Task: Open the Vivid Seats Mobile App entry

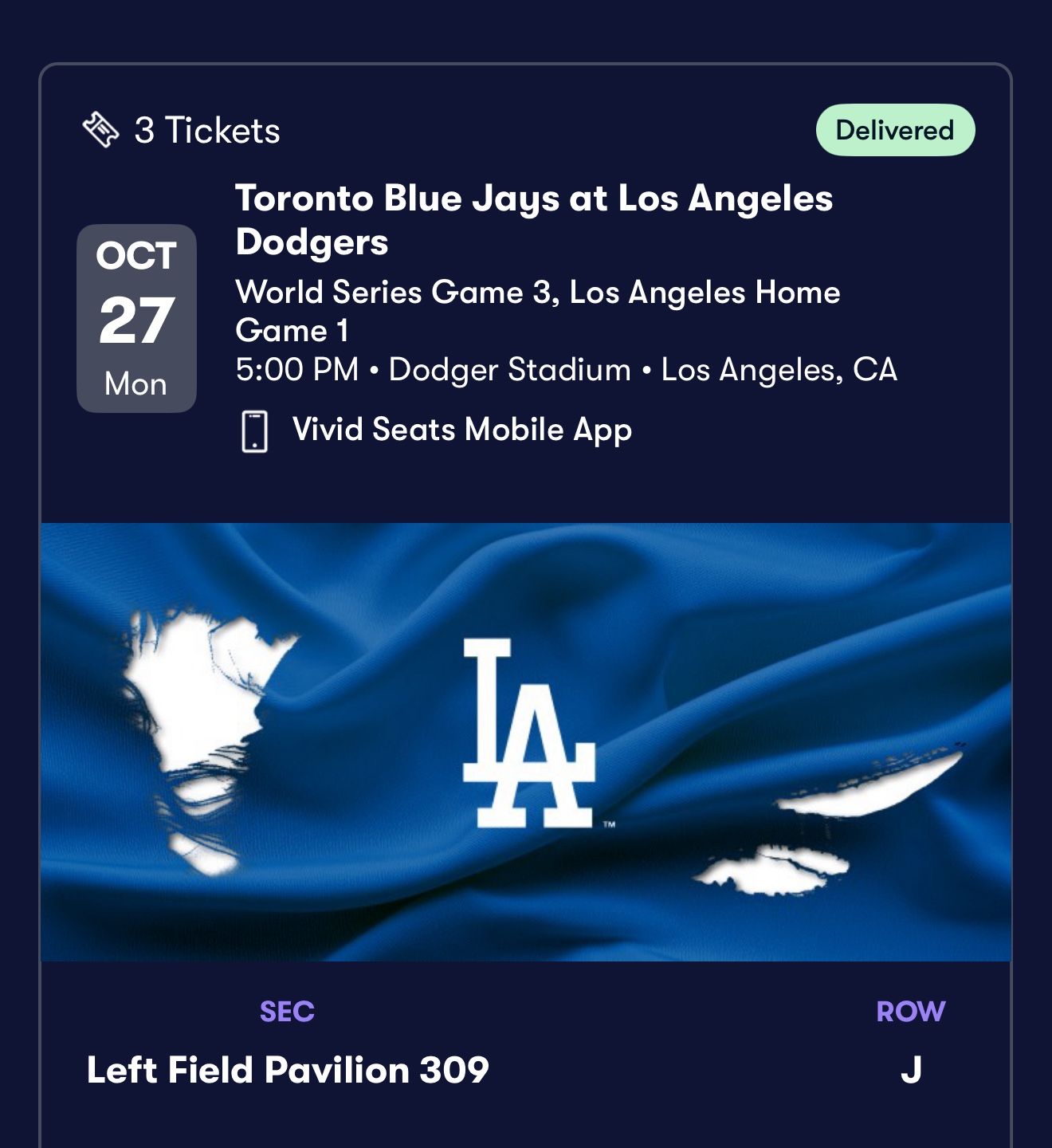Action: coord(464,429)
